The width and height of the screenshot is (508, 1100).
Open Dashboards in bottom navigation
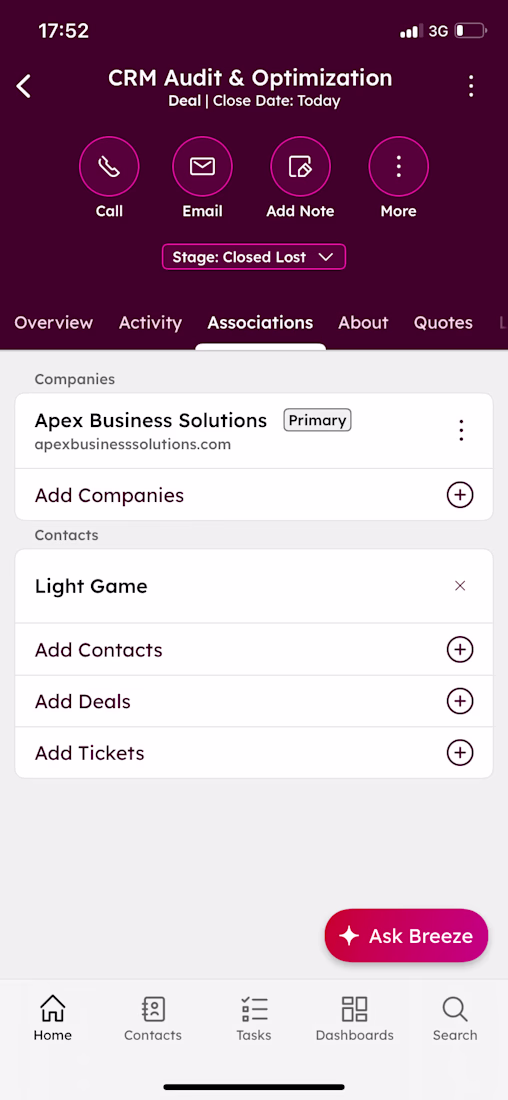click(354, 1019)
